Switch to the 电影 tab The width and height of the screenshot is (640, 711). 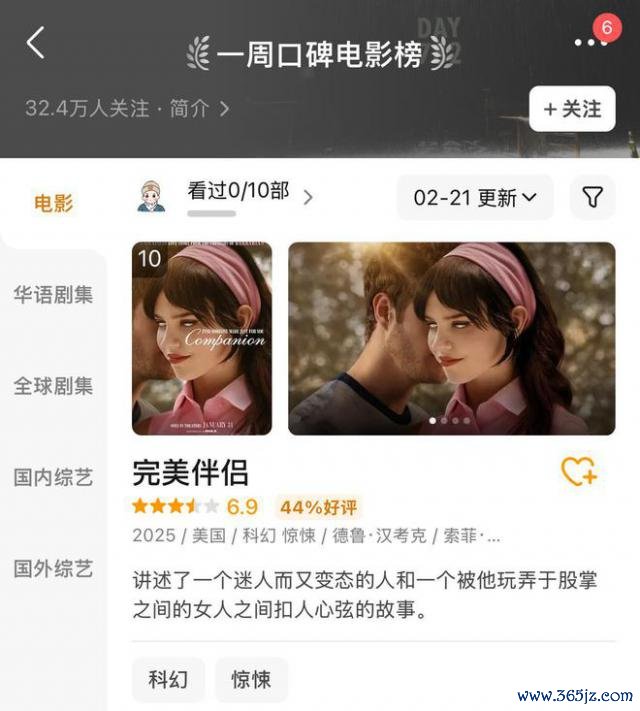pyautogui.click(x=53, y=204)
